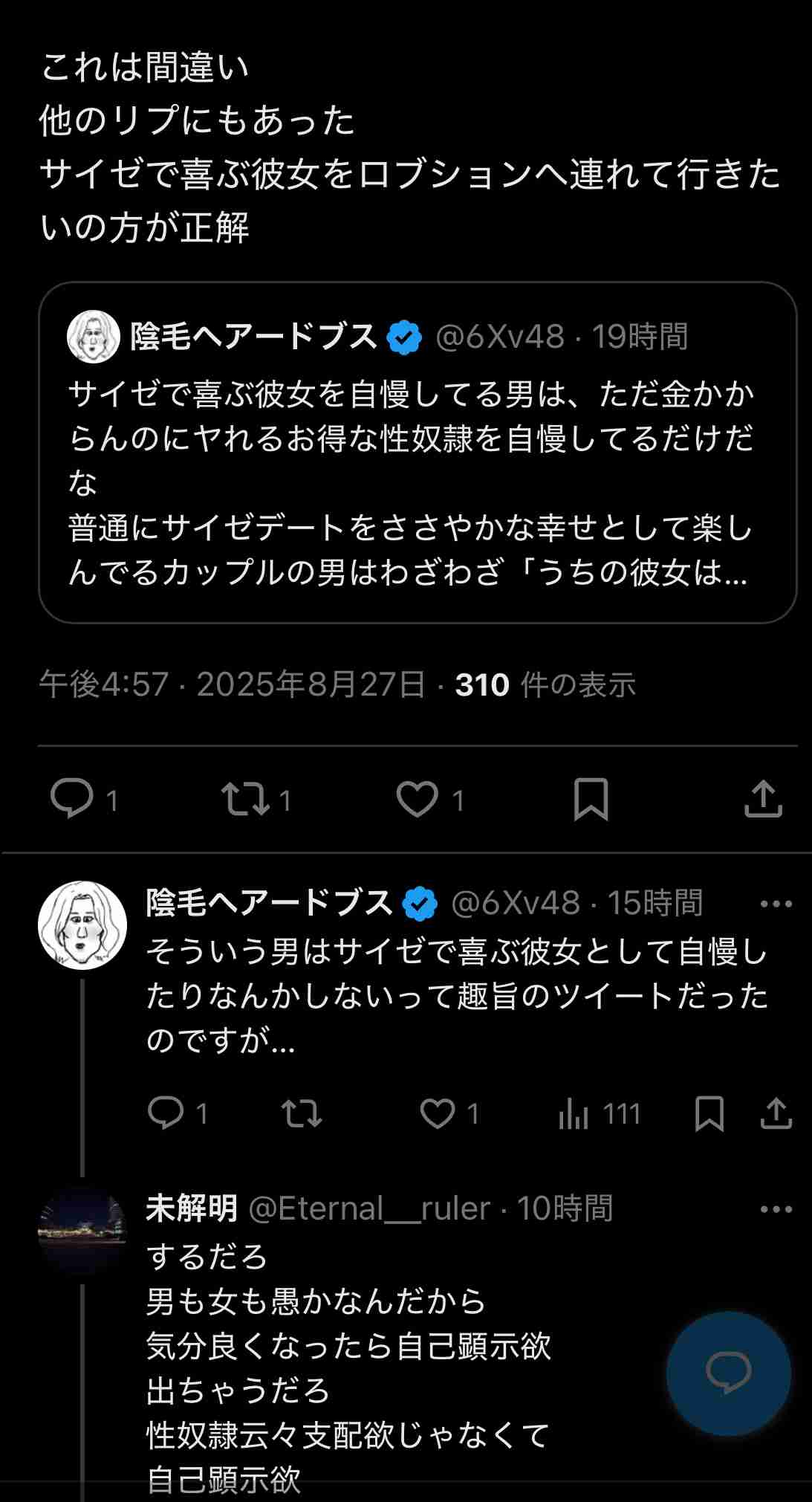Screen dimensions: 812x1502
Task: Open @Eternal__ruler's profile via username
Action: coord(367,1203)
